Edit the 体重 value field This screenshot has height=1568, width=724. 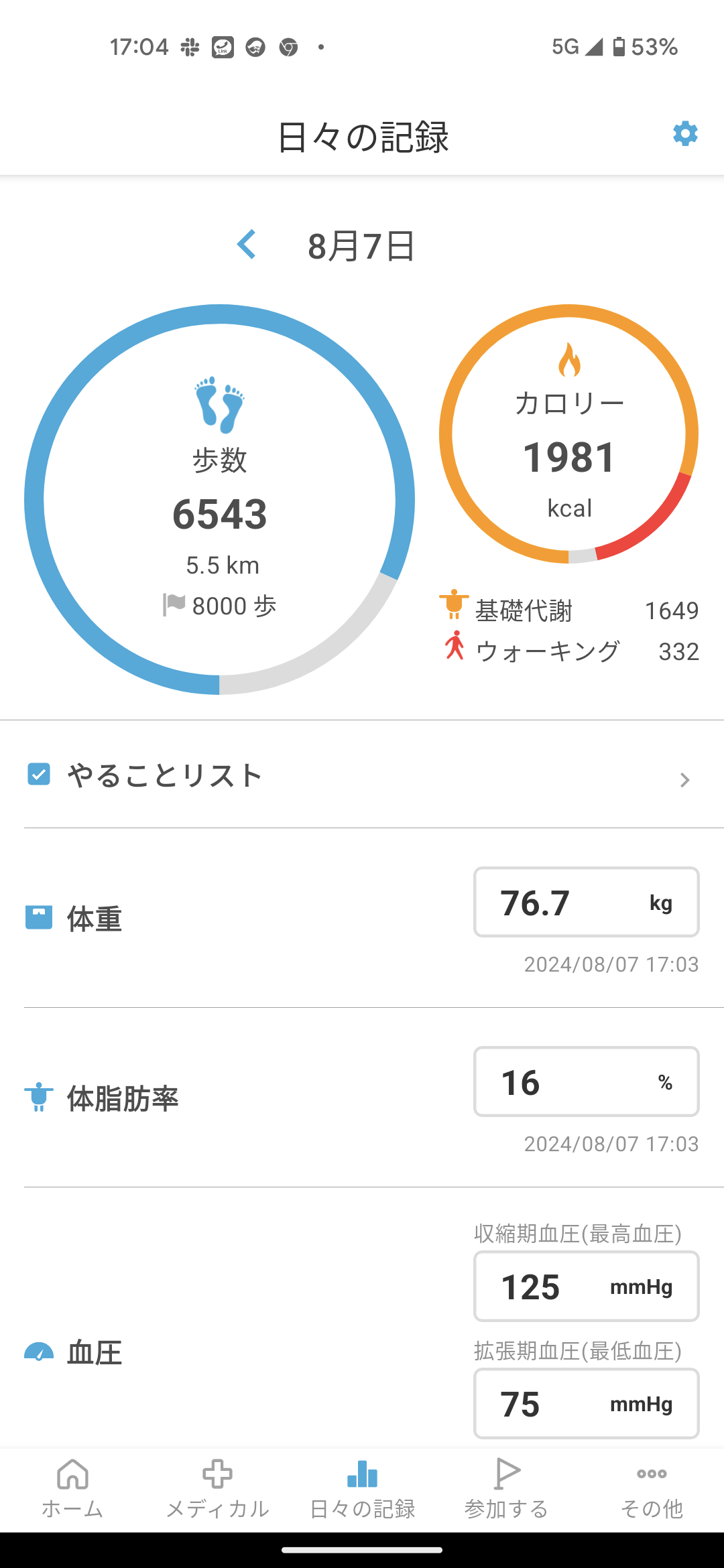pyautogui.click(x=586, y=903)
